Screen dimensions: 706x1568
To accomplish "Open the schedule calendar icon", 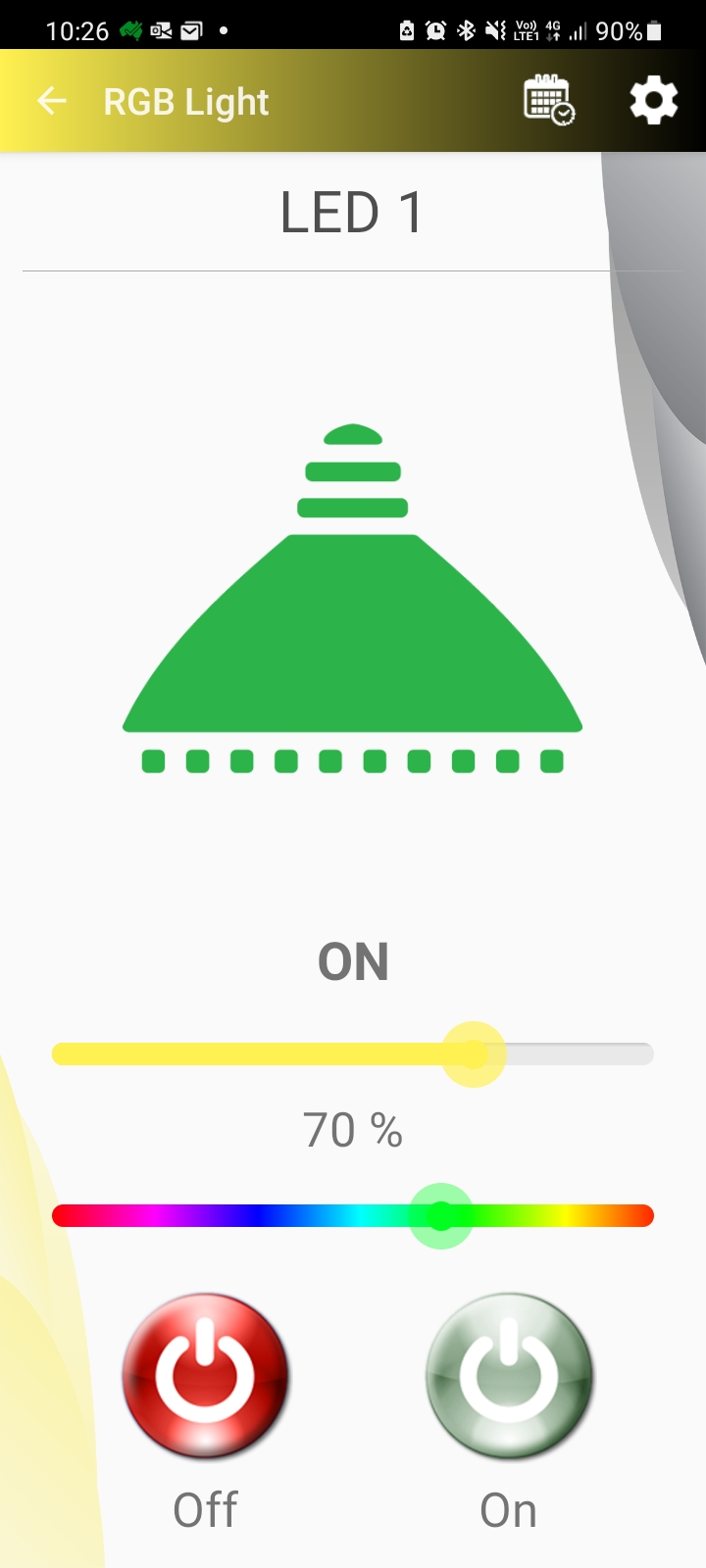I will pyautogui.click(x=549, y=100).
